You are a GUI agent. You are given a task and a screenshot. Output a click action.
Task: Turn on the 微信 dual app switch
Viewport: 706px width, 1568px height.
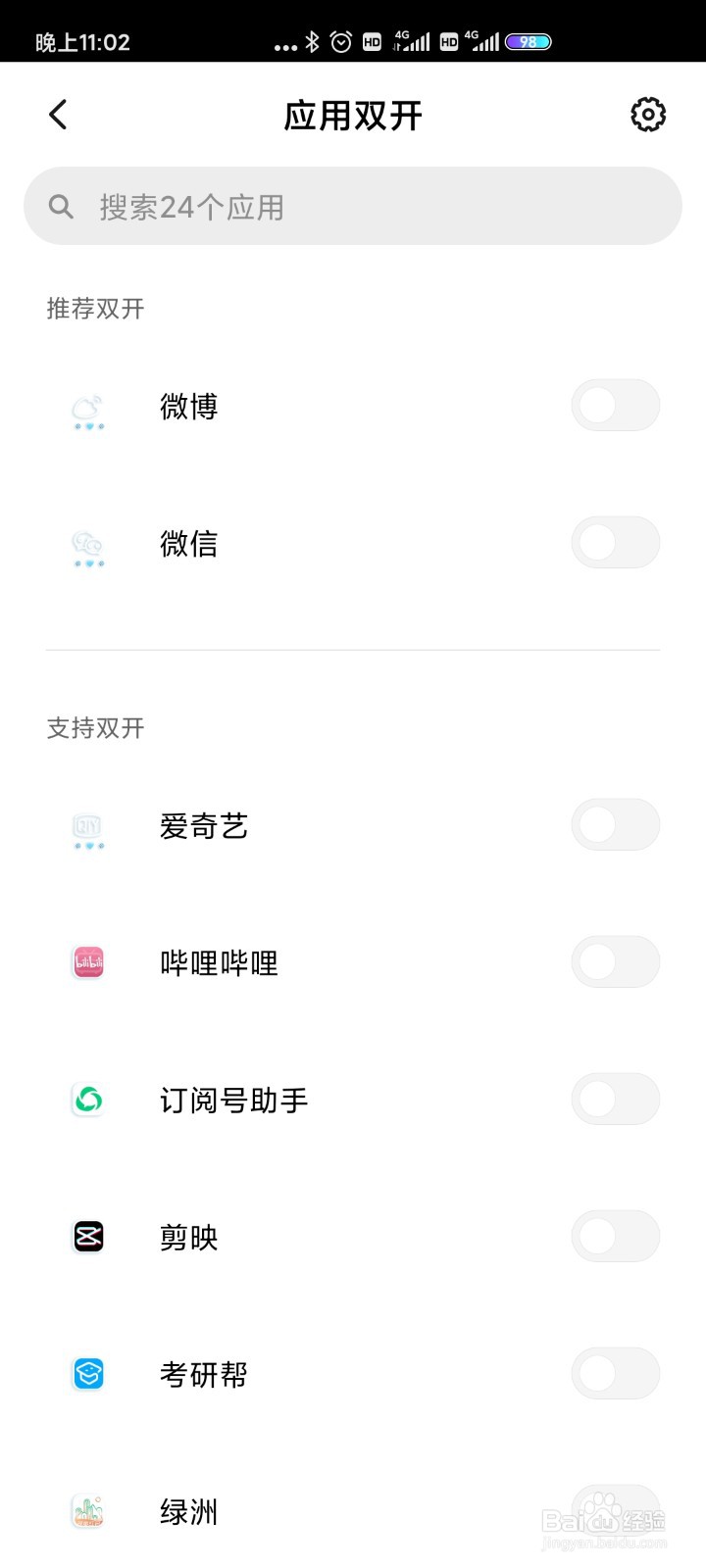(615, 543)
